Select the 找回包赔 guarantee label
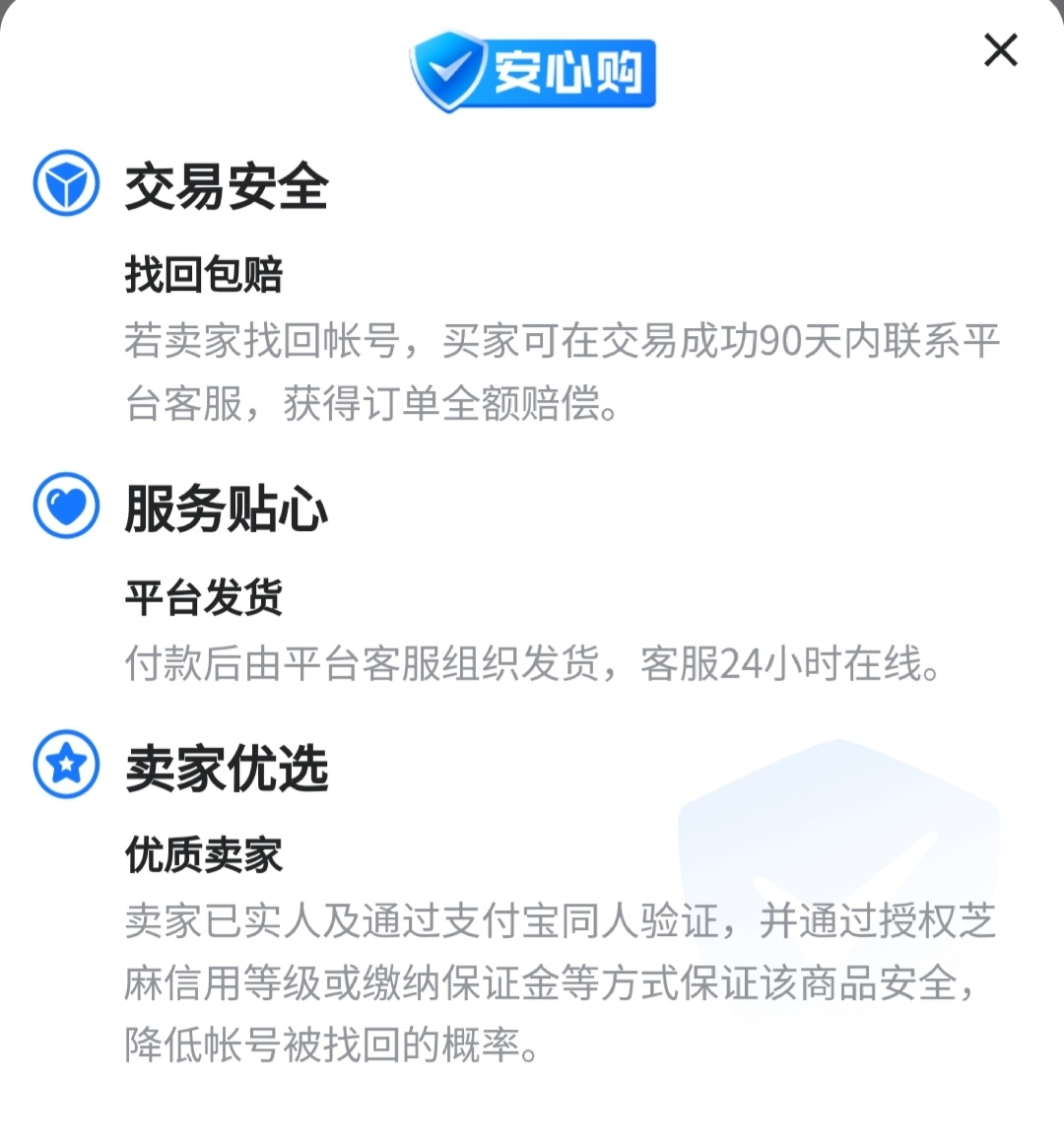1064x1145 pixels. (x=203, y=277)
